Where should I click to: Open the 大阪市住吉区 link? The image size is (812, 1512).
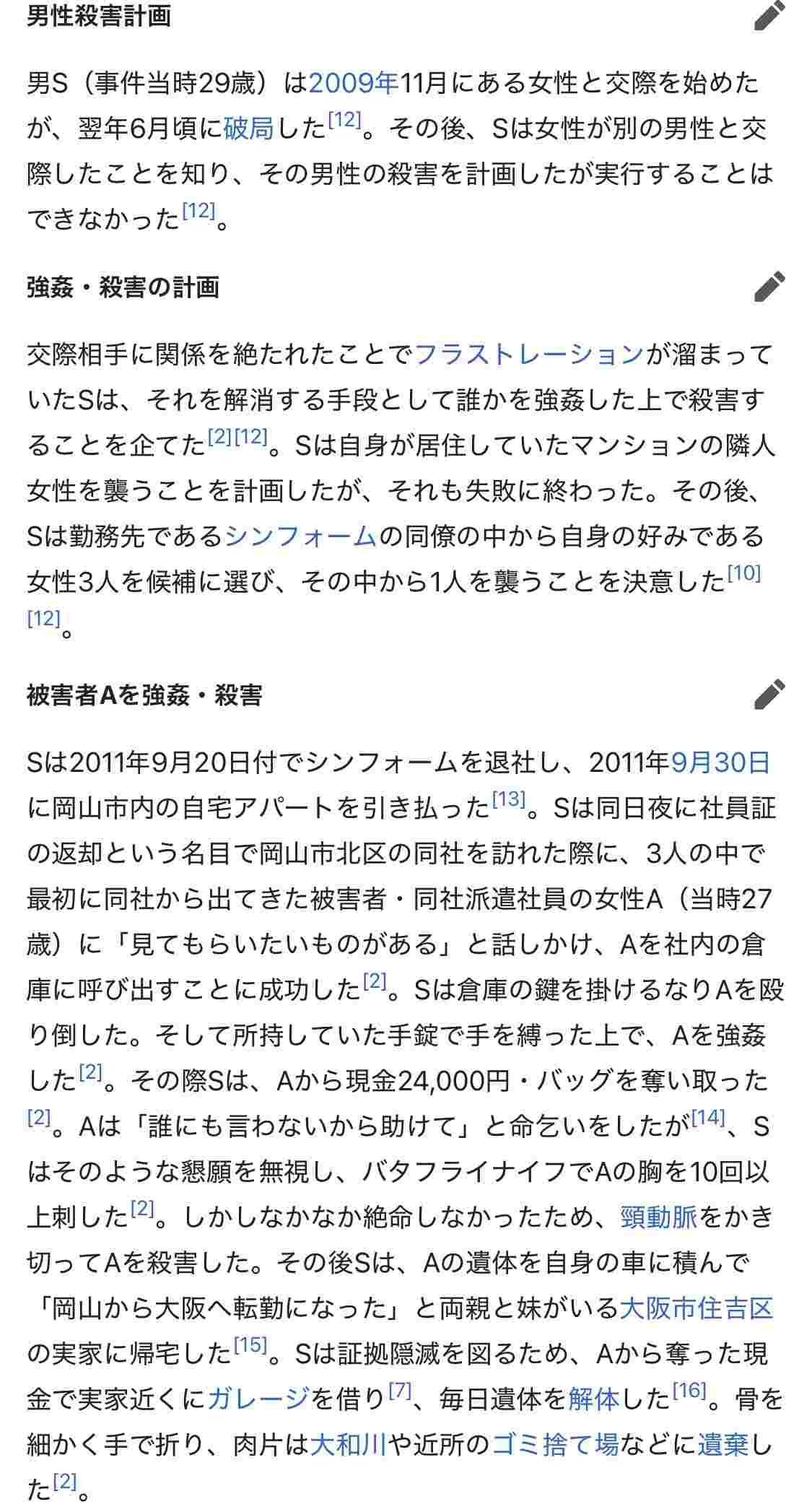[697, 1308]
